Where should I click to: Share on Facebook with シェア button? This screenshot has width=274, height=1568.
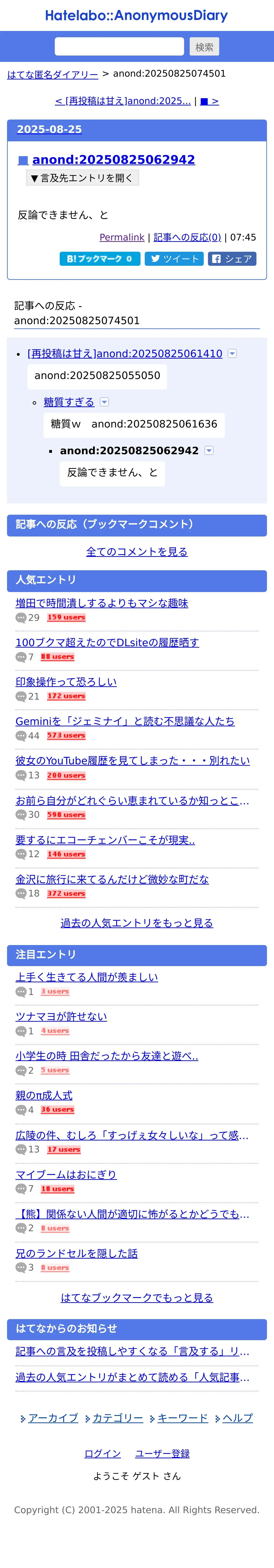coord(232,259)
